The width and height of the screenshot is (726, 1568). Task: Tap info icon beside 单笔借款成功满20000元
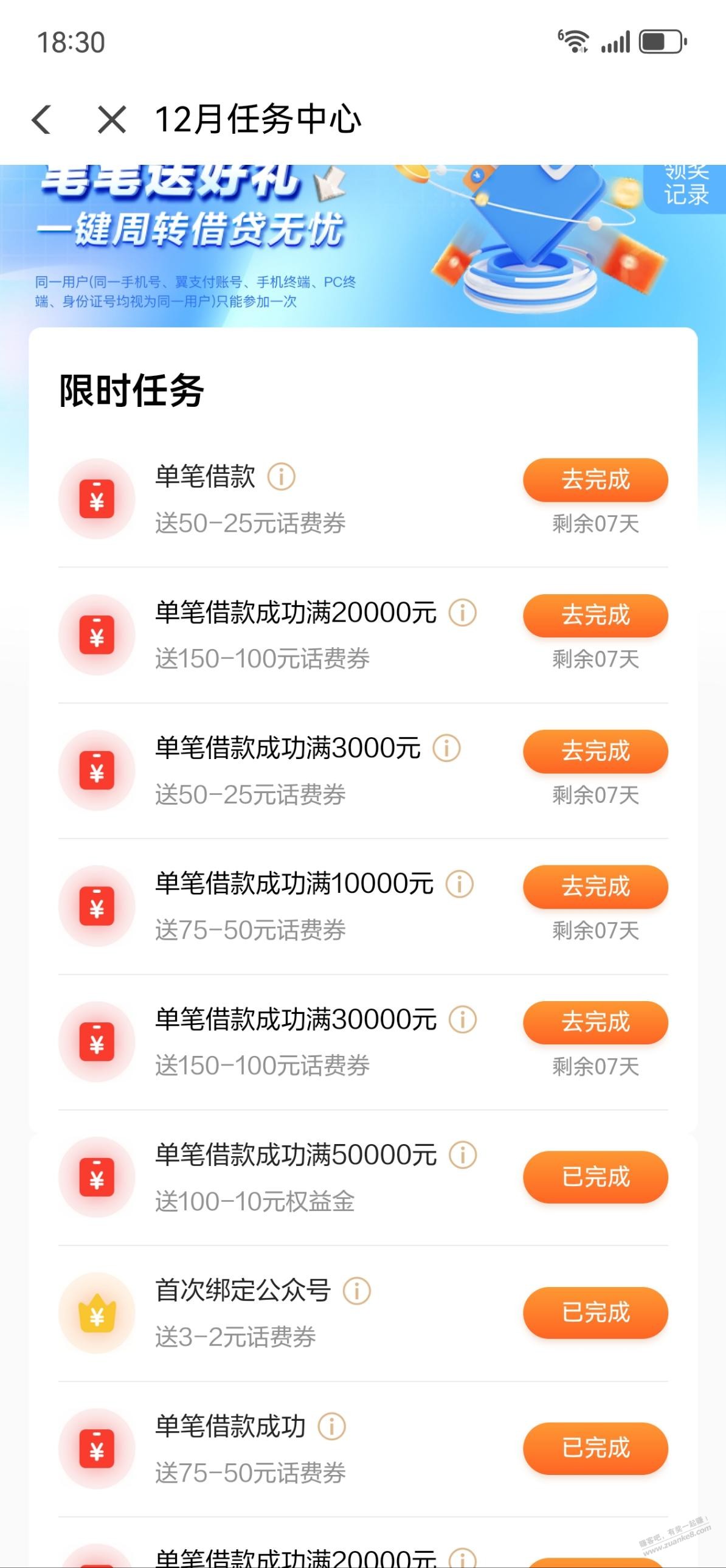(463, 615)
